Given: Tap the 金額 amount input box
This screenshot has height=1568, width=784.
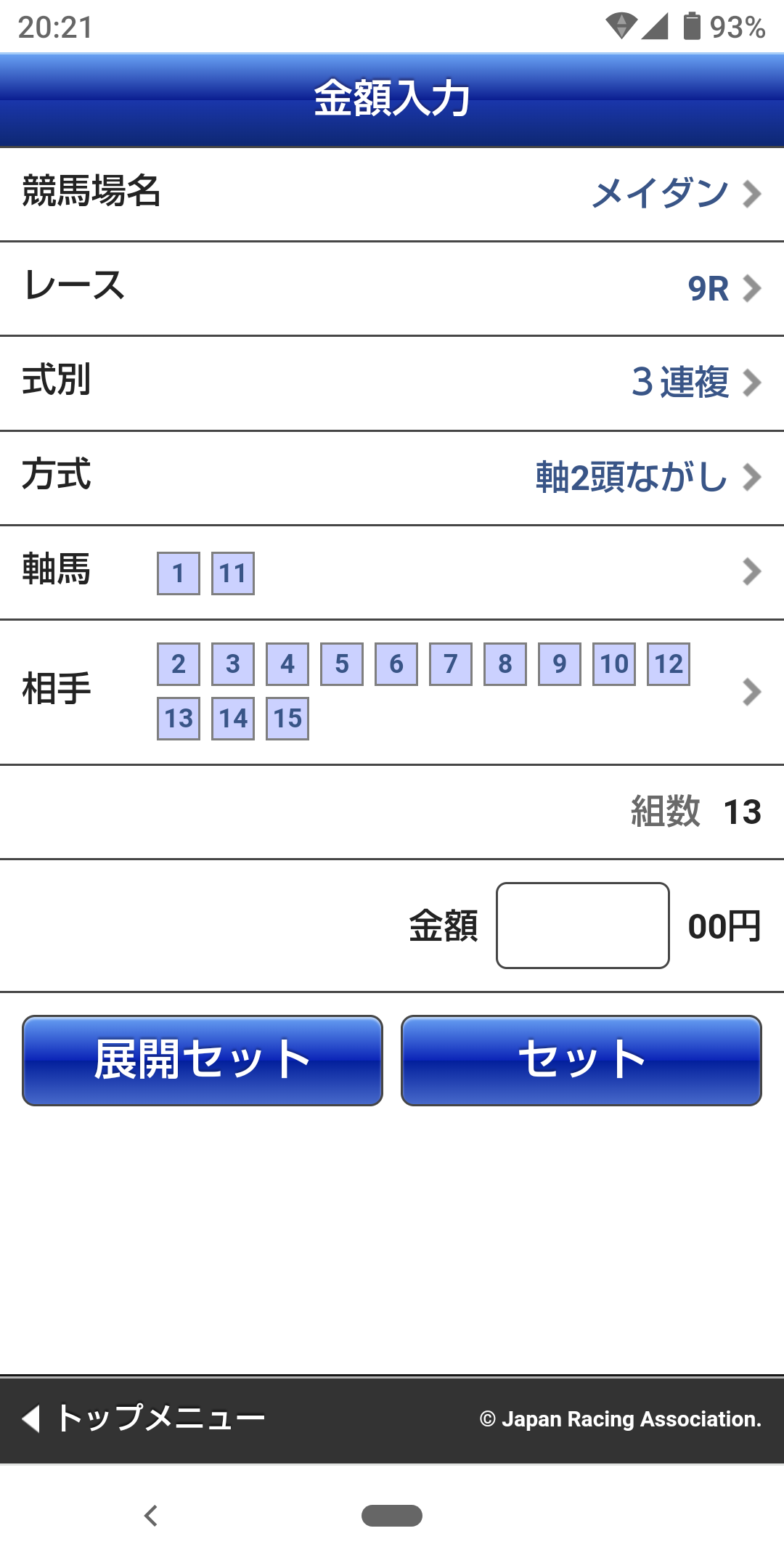Looking at the screenshot, I should pos(582,925).
